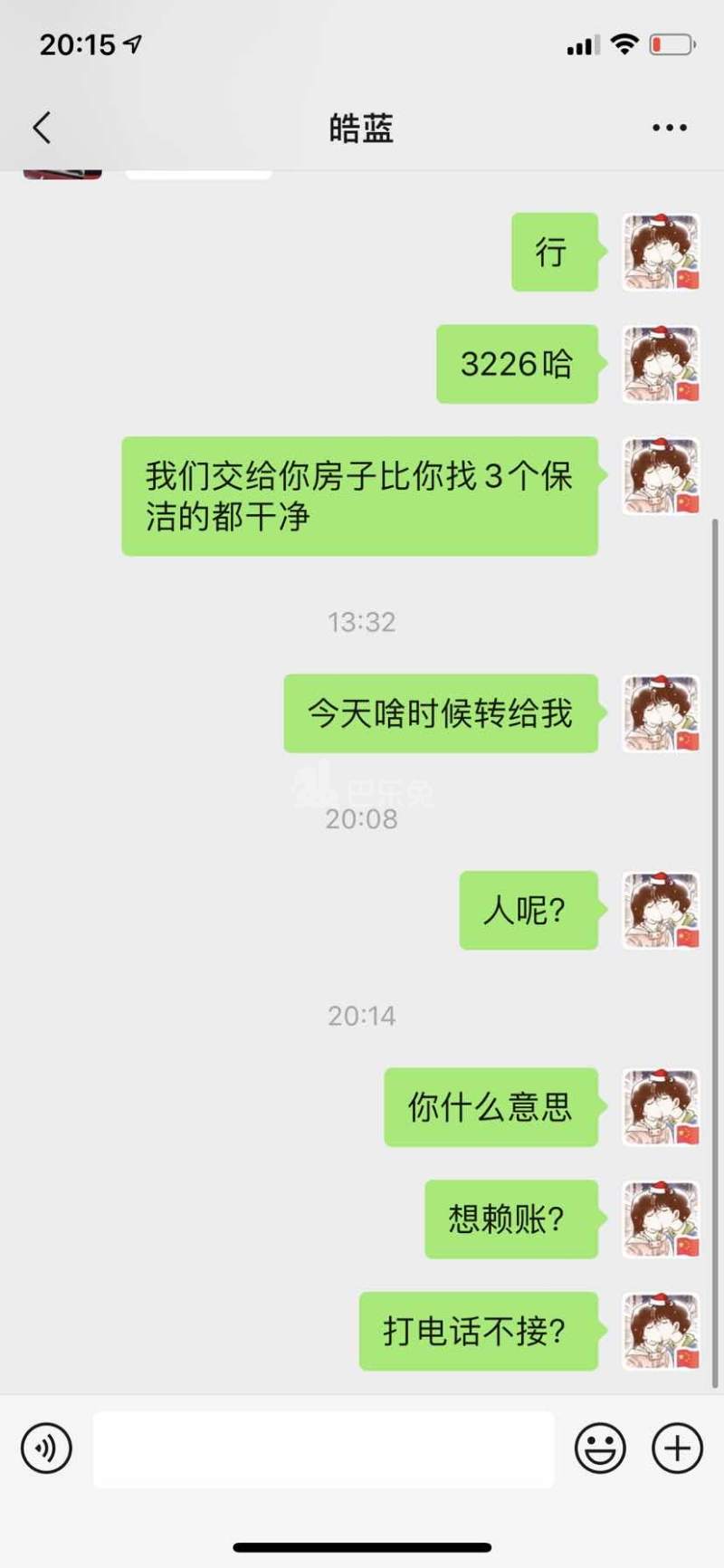Open the plus attachments menu

[677, 1448]
